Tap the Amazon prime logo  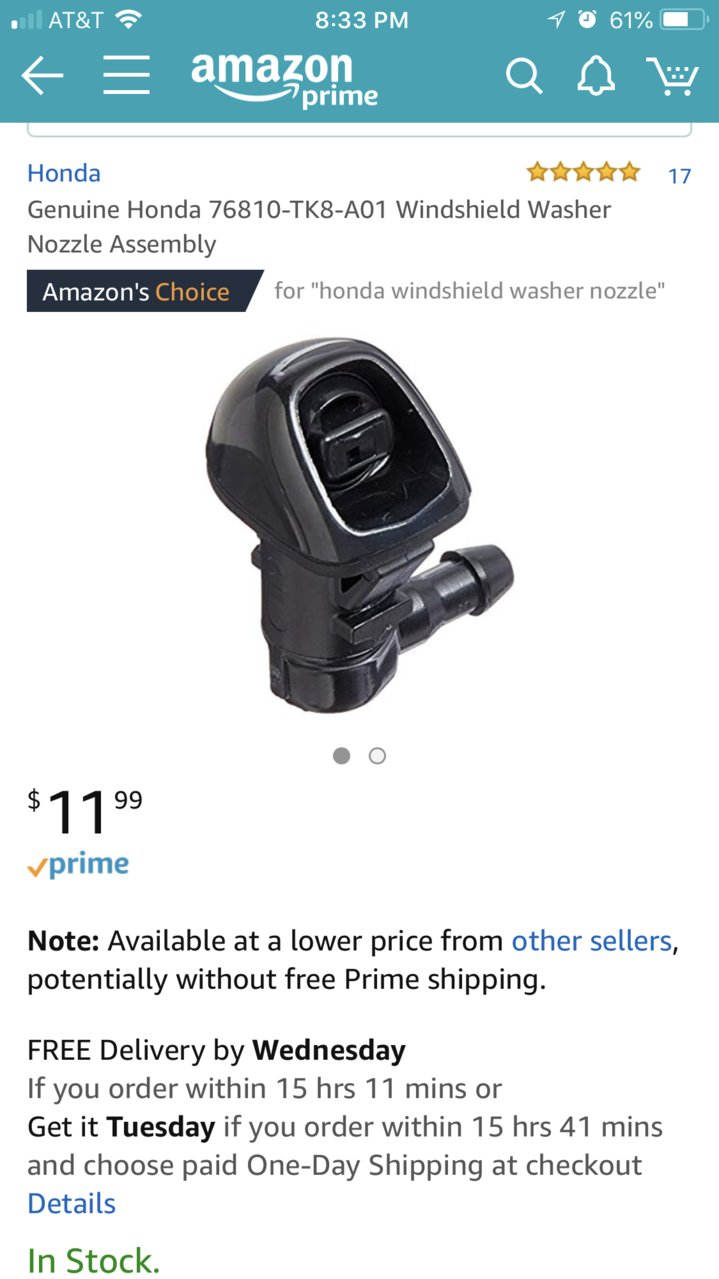[285, 78]
